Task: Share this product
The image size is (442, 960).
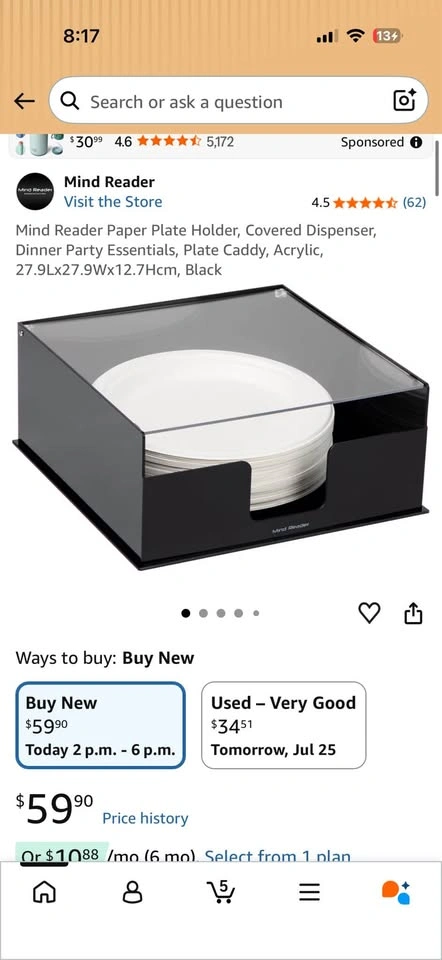Action: [x=414, y=613]
